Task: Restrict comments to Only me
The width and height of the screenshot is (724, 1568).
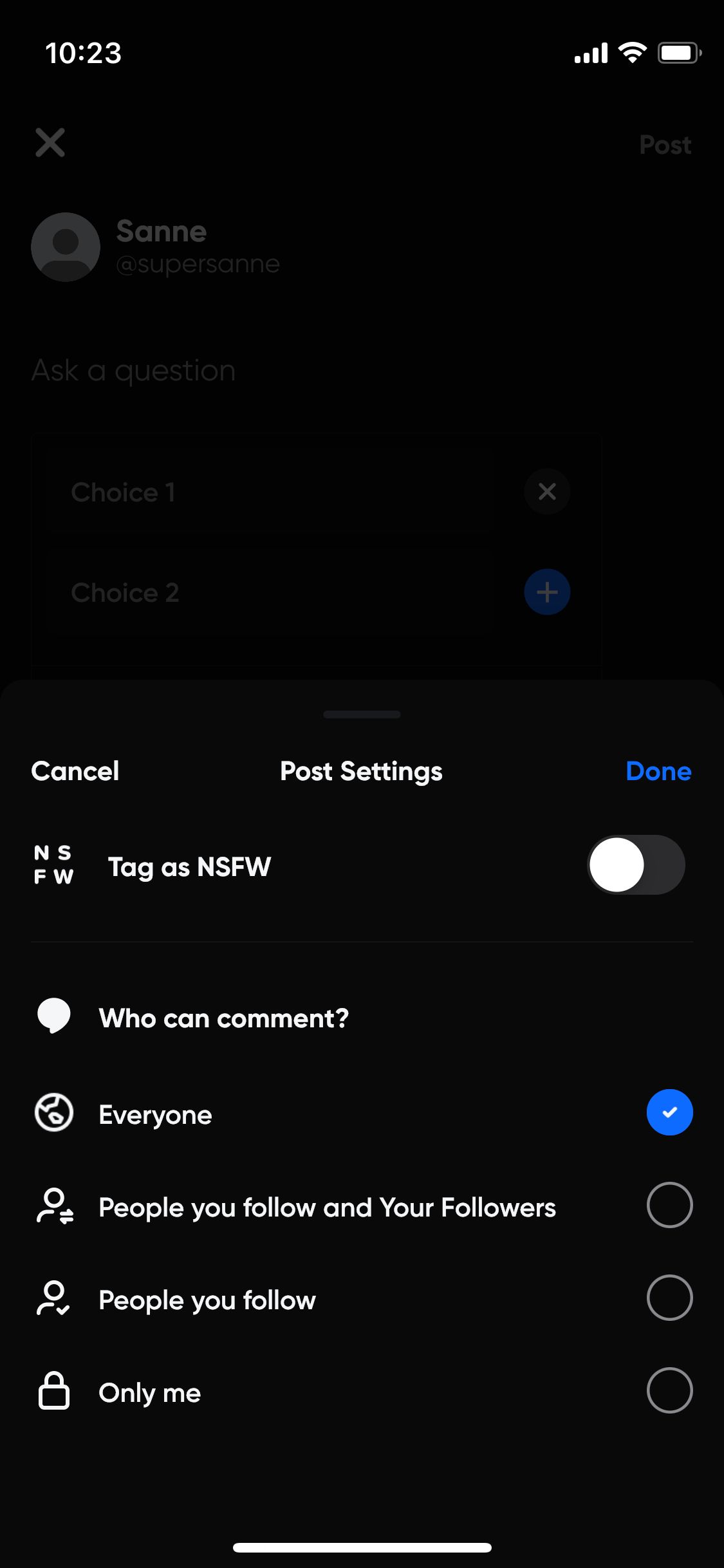Action: click(669, 1391)
